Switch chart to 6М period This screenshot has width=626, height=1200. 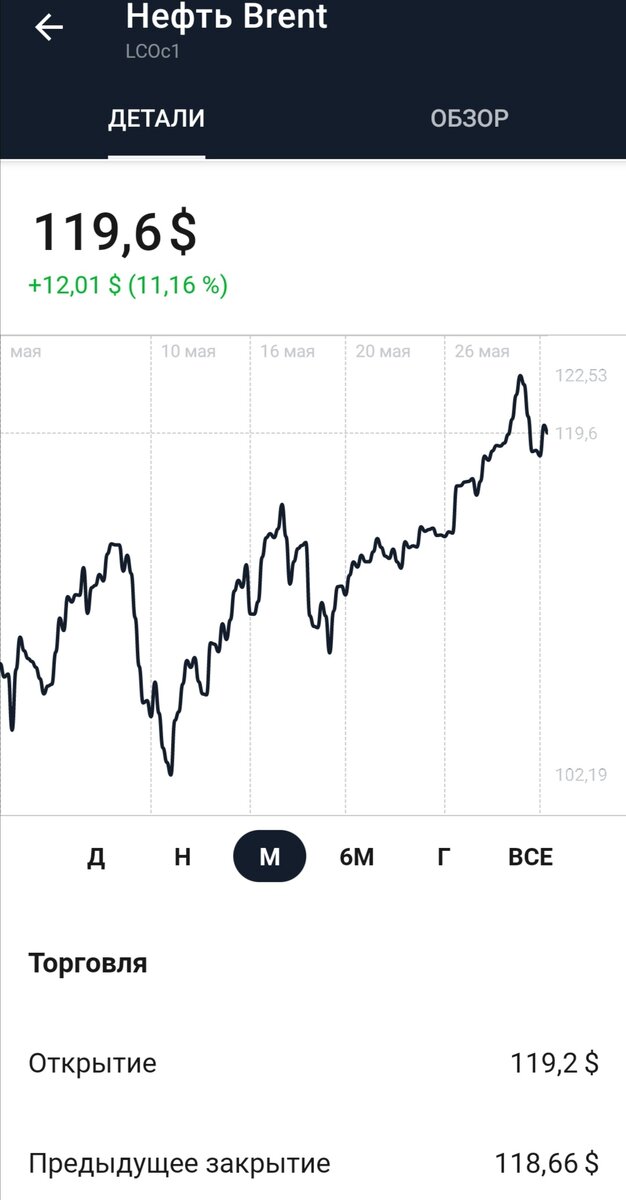(357, 857)
